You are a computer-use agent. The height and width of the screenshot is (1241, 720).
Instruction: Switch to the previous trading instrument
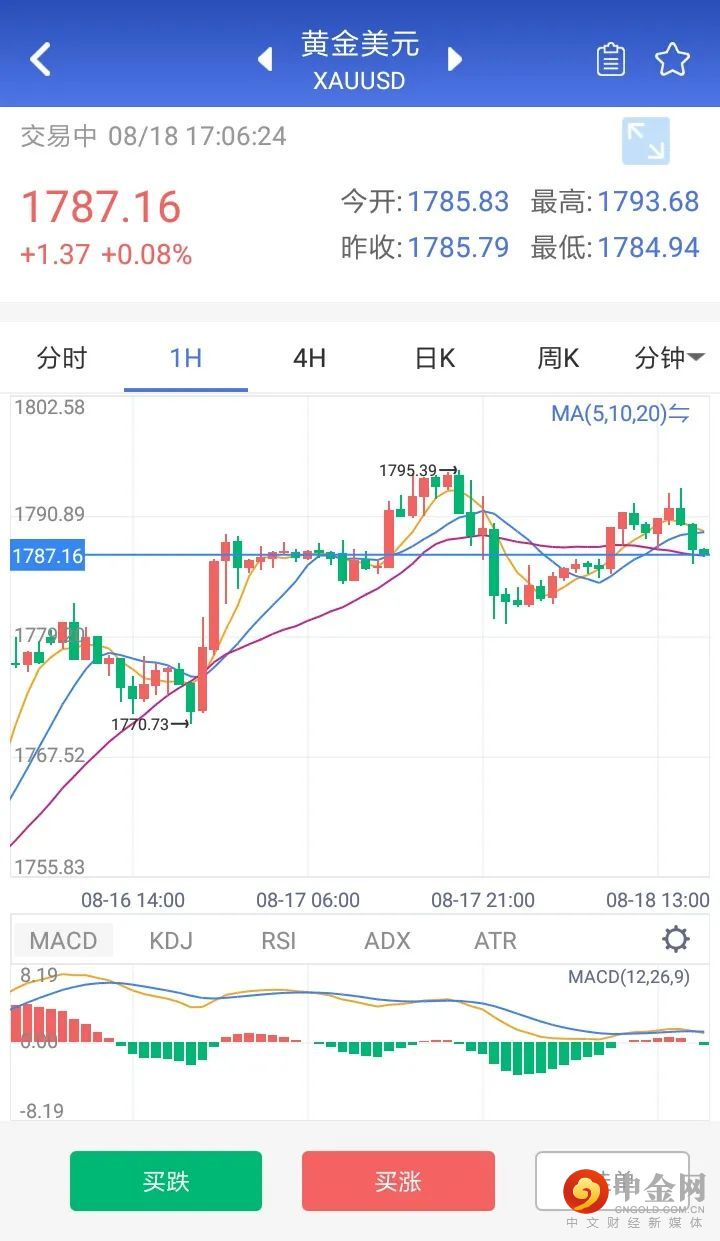pos(265,60)
